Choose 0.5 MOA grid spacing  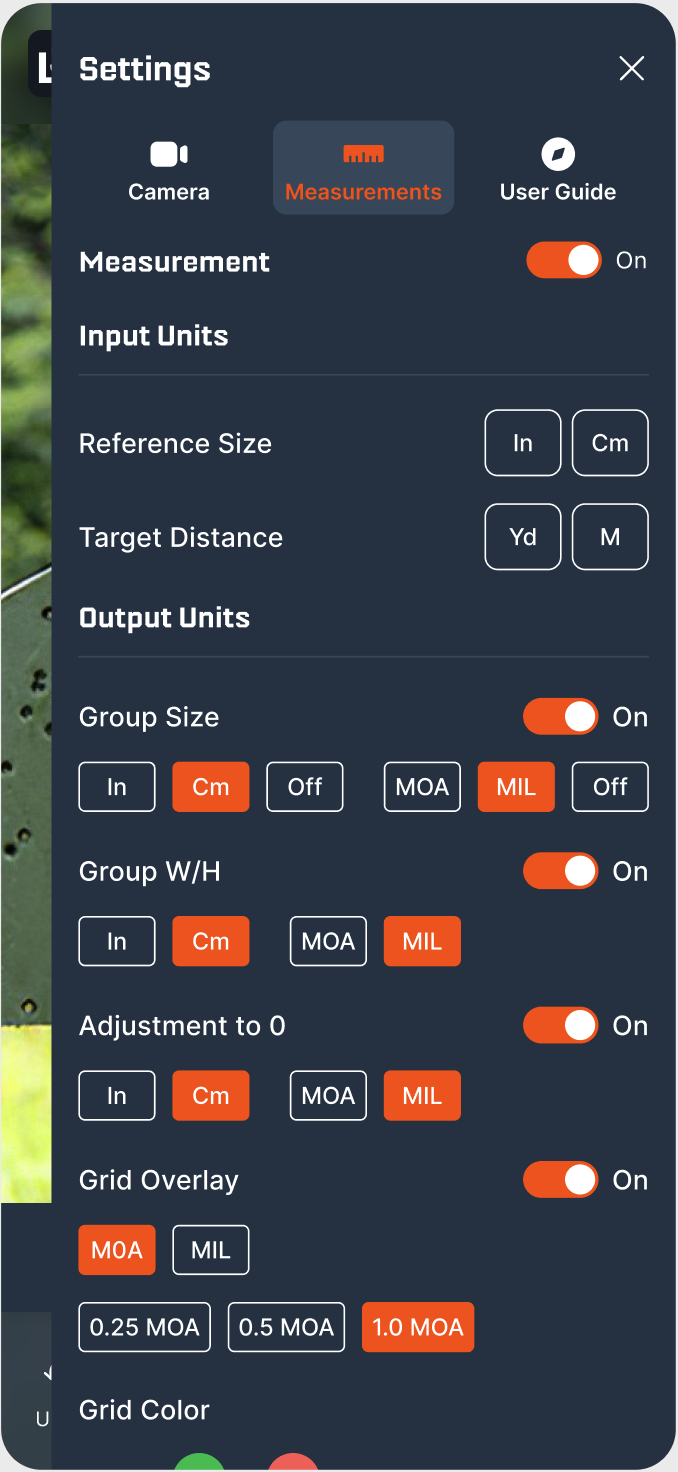click(286, 1327)
